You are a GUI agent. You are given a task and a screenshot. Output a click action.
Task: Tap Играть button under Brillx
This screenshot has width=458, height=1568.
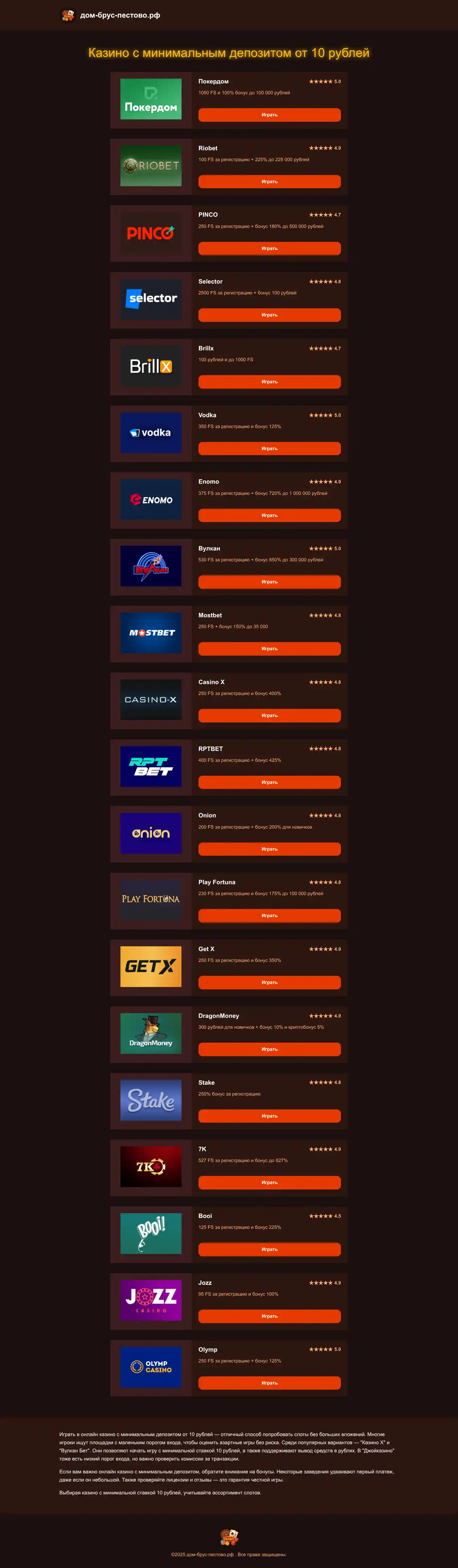pyautogui.click(x=269, y=382)
